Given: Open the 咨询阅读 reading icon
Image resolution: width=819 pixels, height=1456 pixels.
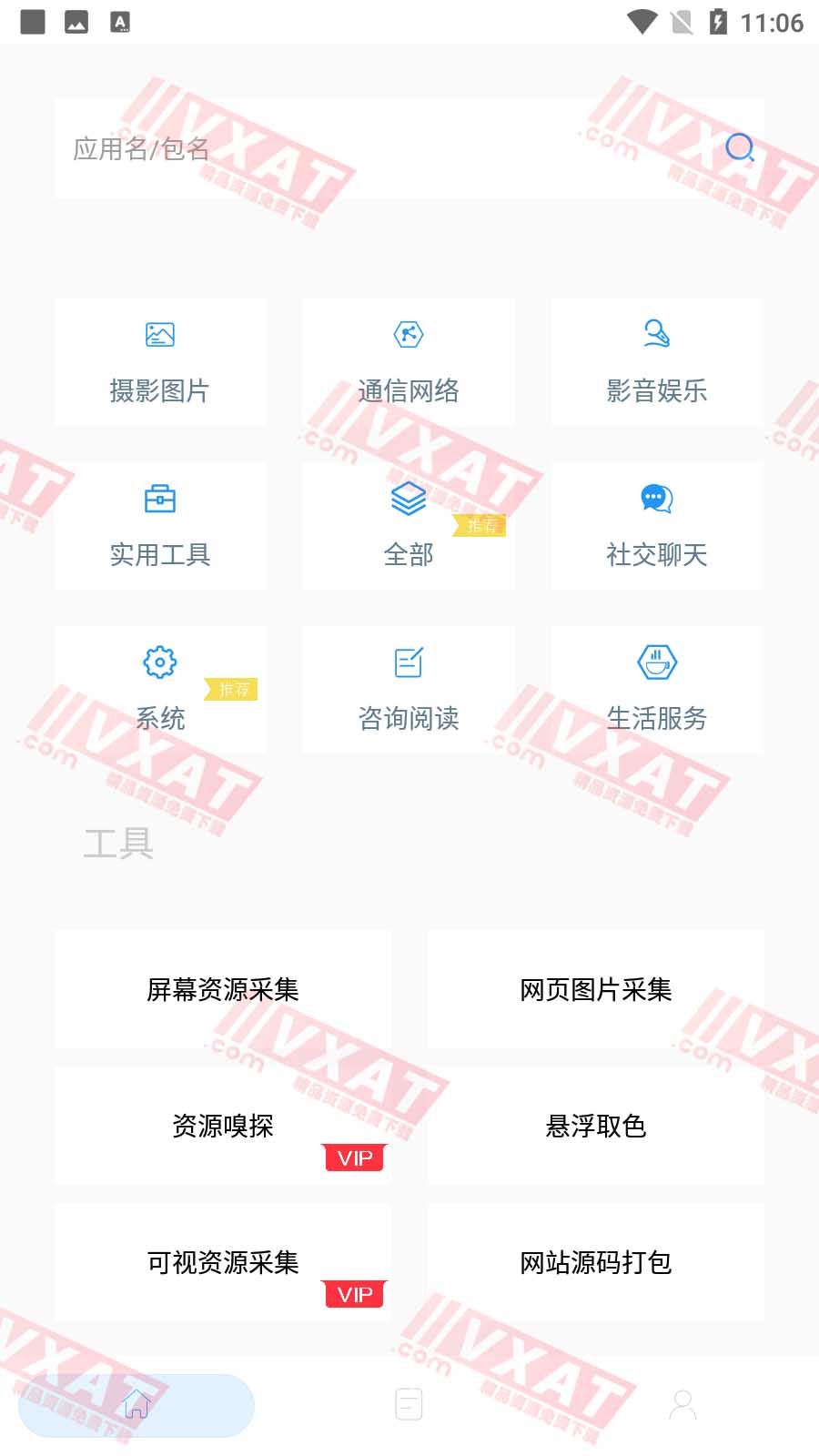Looking at the screenshot, I should (x=408, y=662).
